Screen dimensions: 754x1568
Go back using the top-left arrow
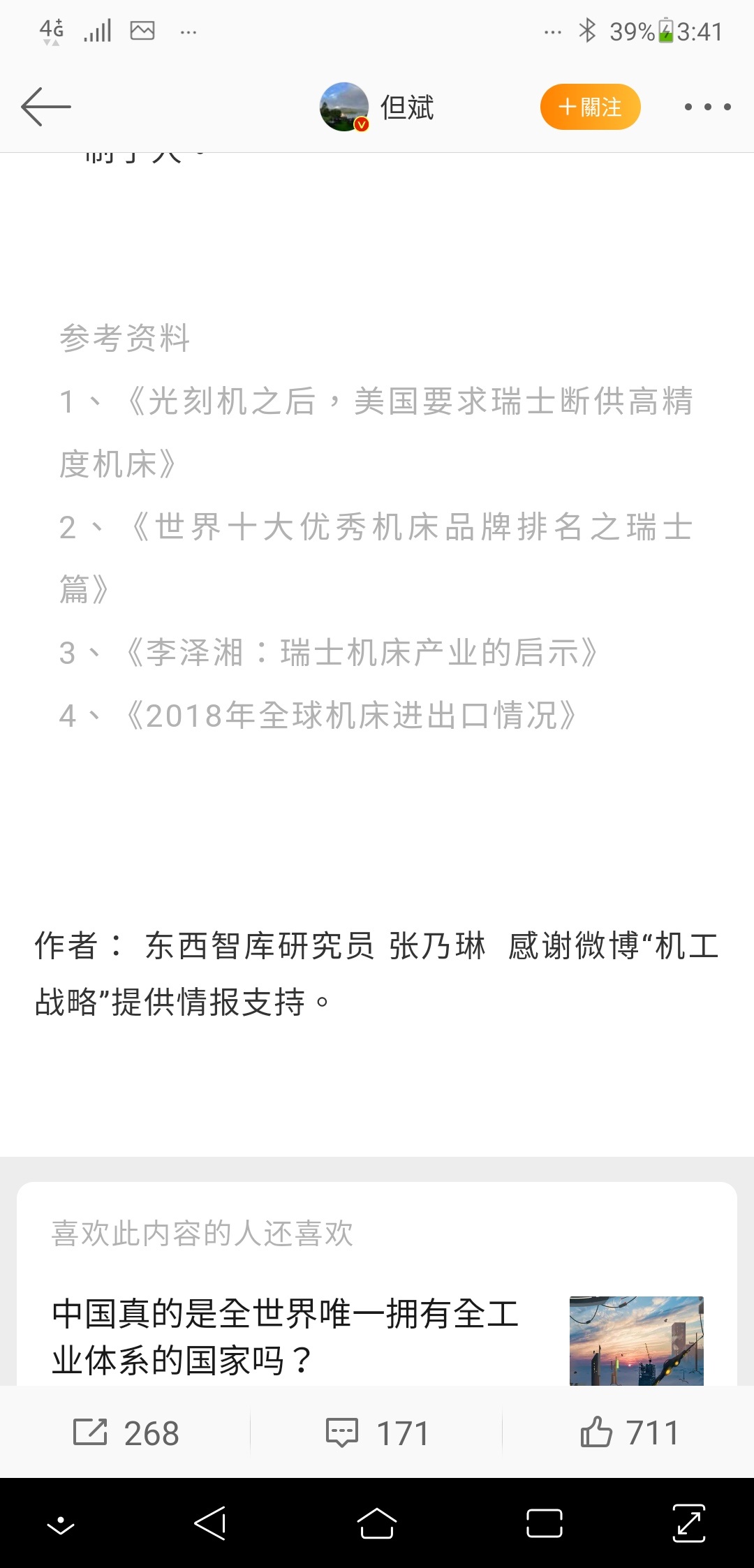(46, 107)
